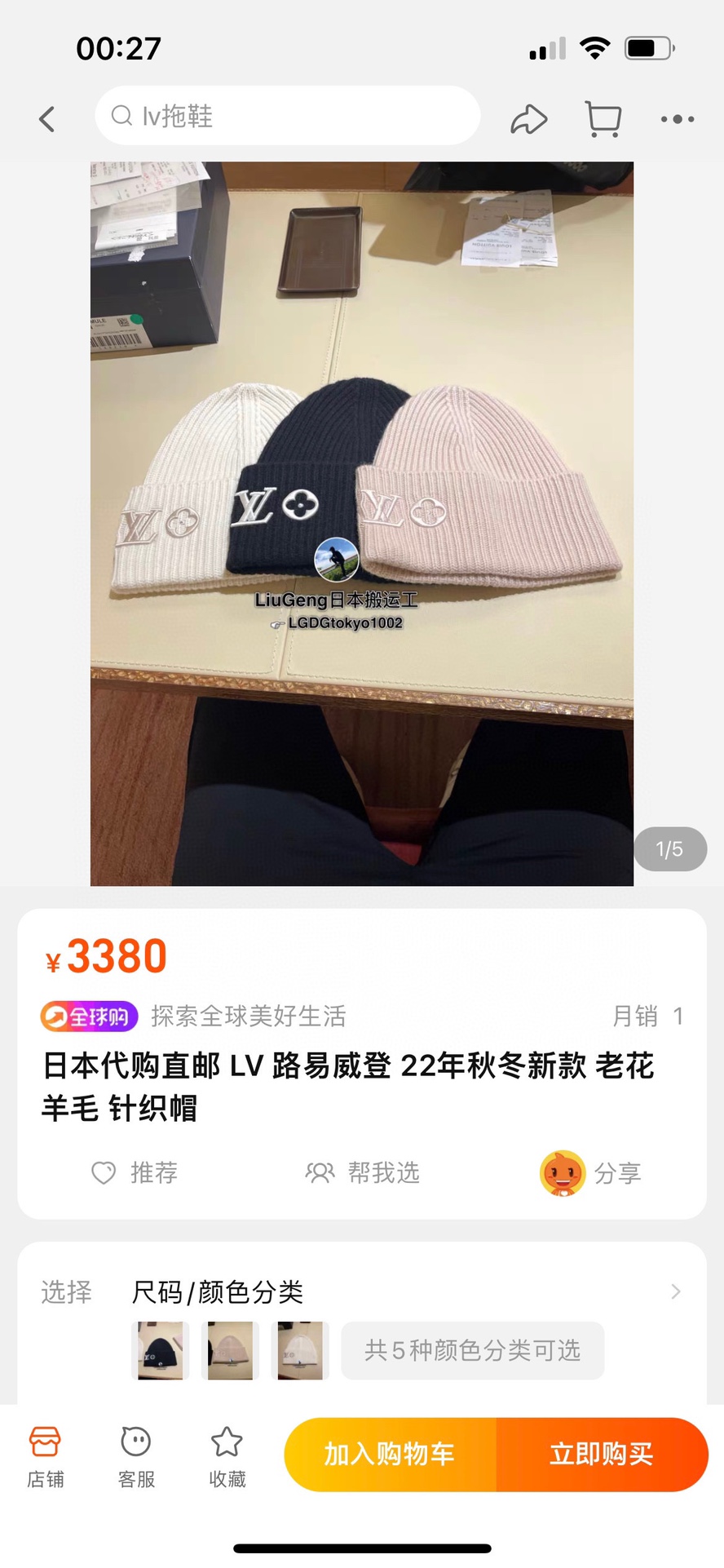Tap 立即购买 to buy now
The image size is (724, 1568).
point(602,1454)
